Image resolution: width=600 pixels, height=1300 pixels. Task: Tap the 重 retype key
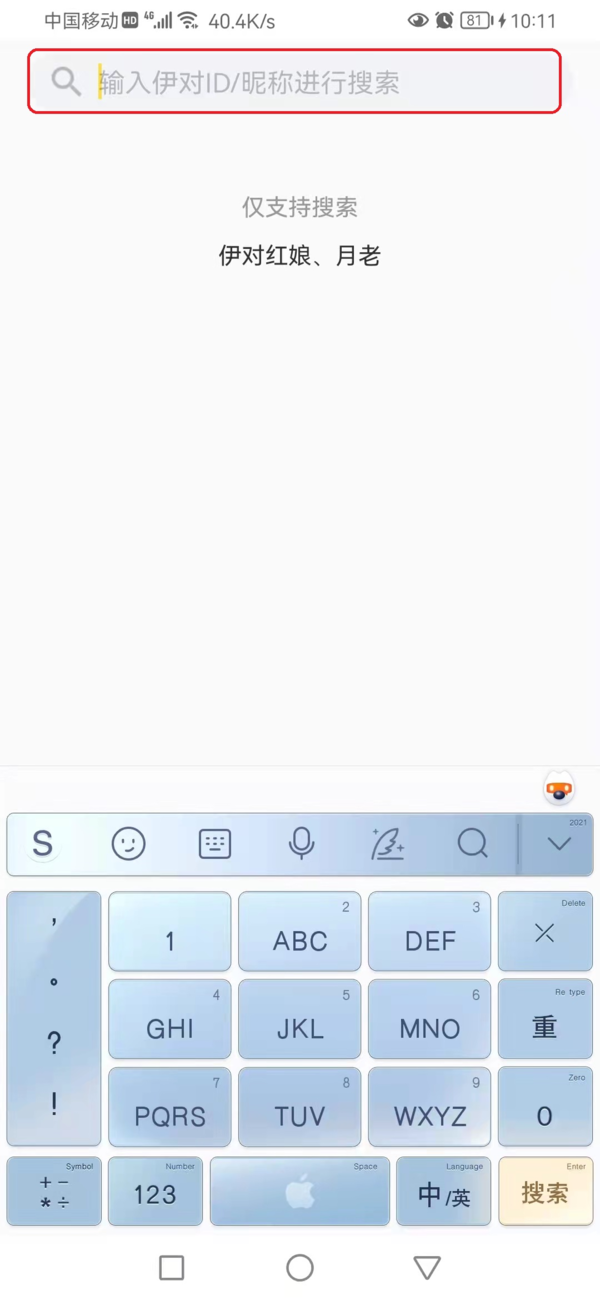click(x=545, y=1020)
